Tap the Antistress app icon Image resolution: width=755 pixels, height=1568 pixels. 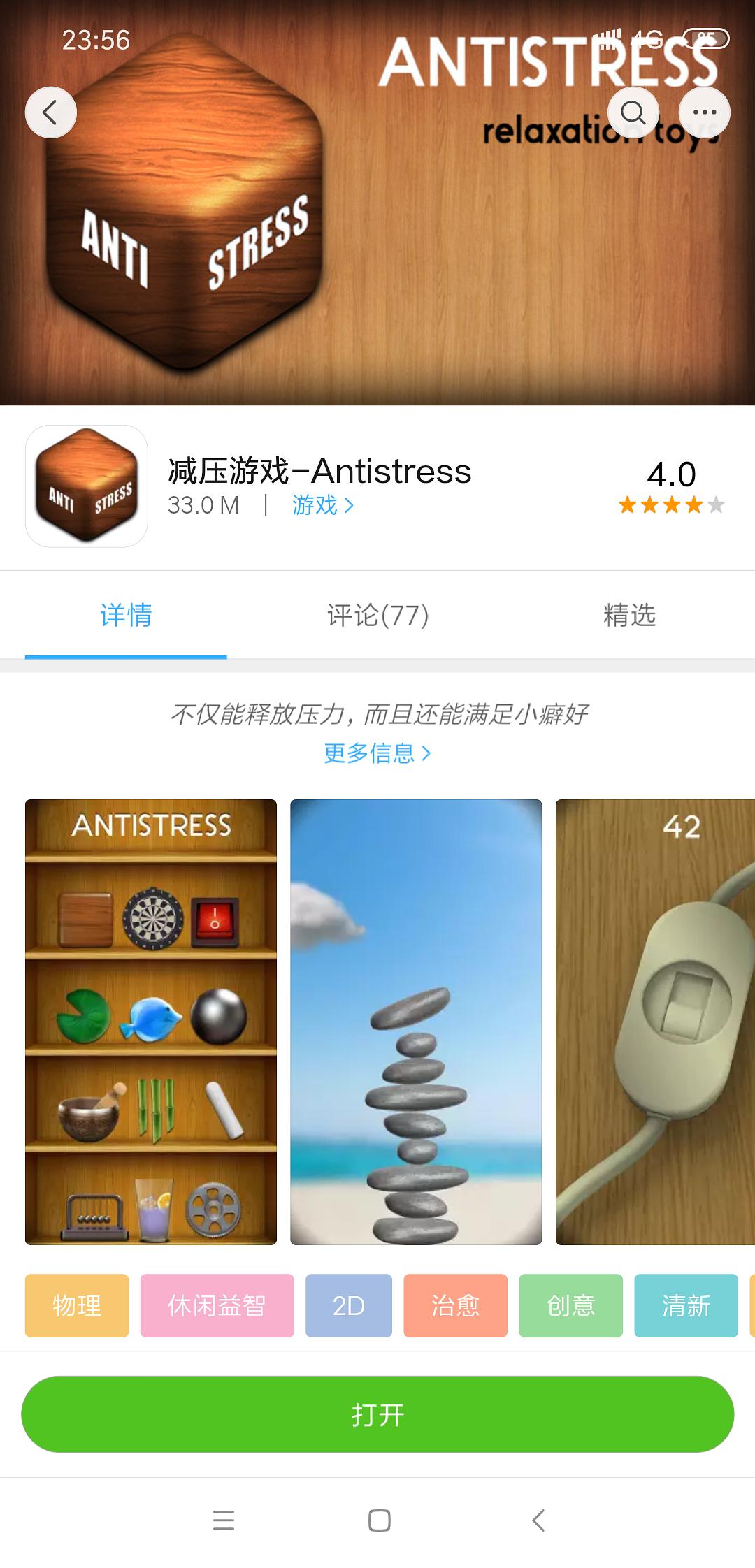point(85,487)
